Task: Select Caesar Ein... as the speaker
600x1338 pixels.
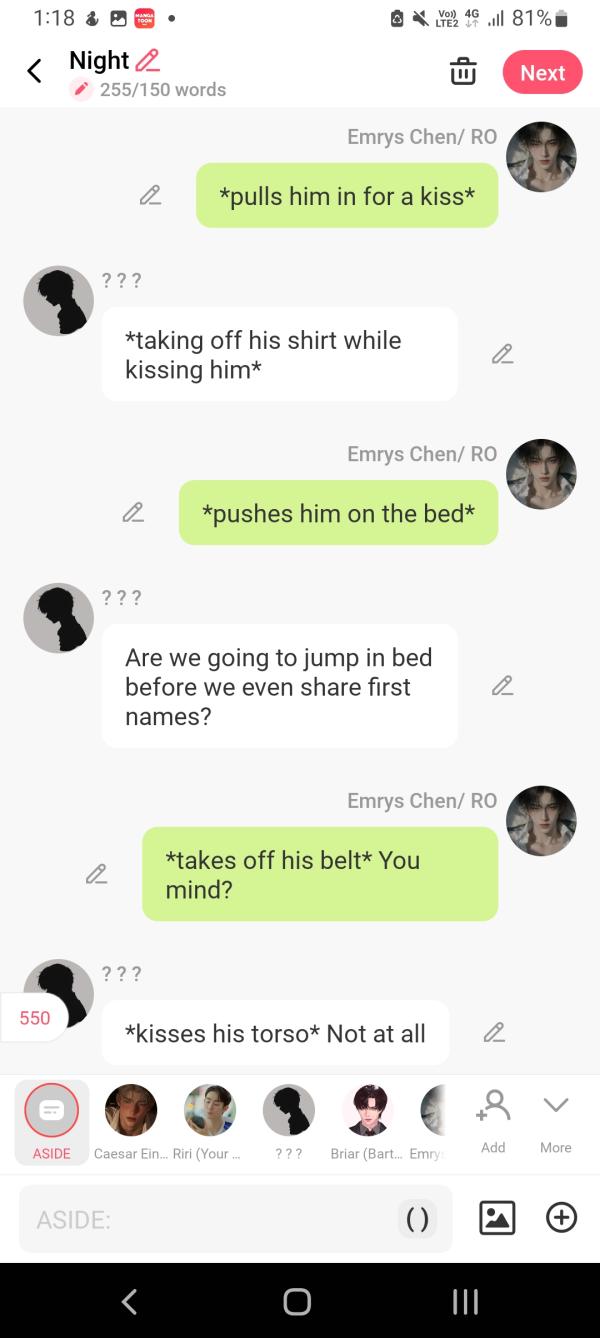Action: pos(131,1120)
